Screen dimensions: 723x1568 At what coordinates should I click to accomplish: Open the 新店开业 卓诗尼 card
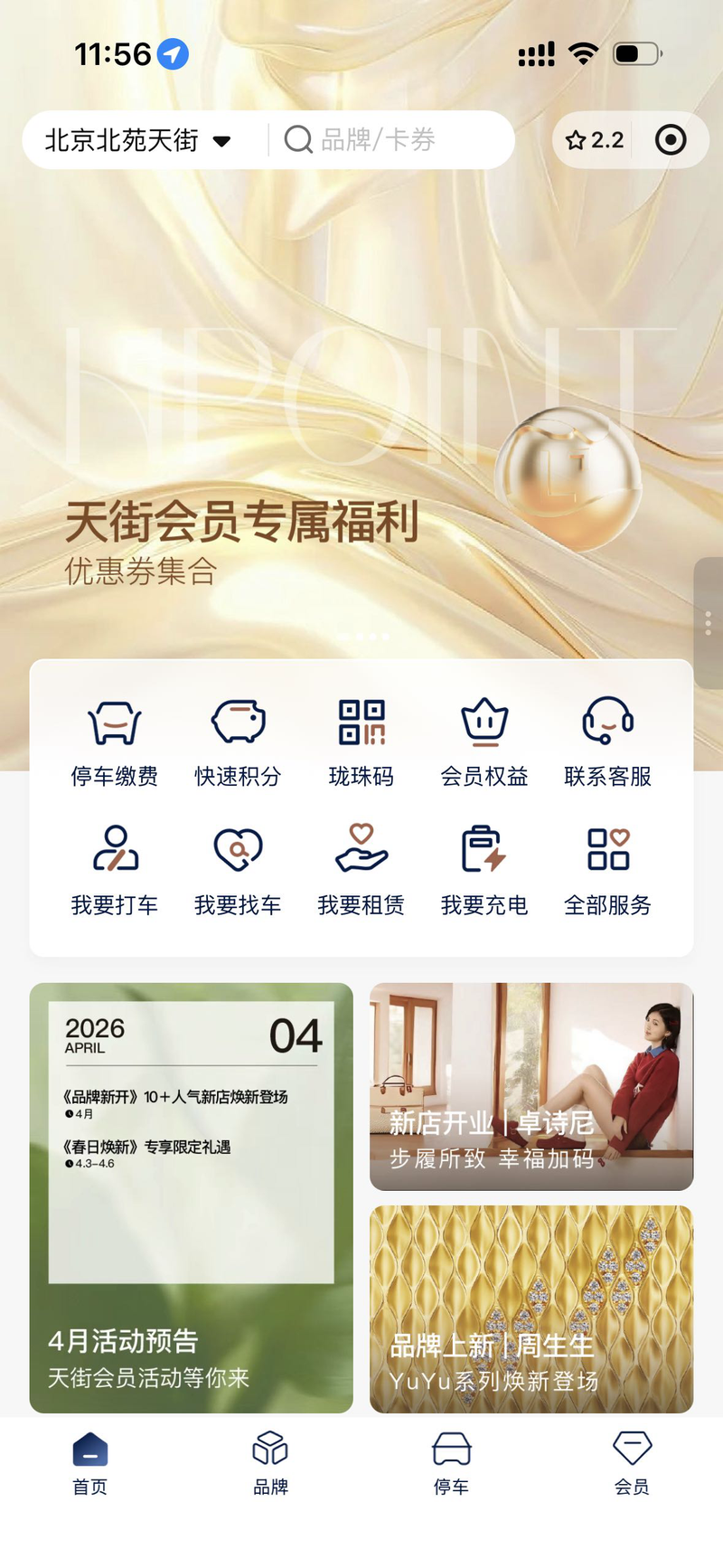(x=531, y=1086)
